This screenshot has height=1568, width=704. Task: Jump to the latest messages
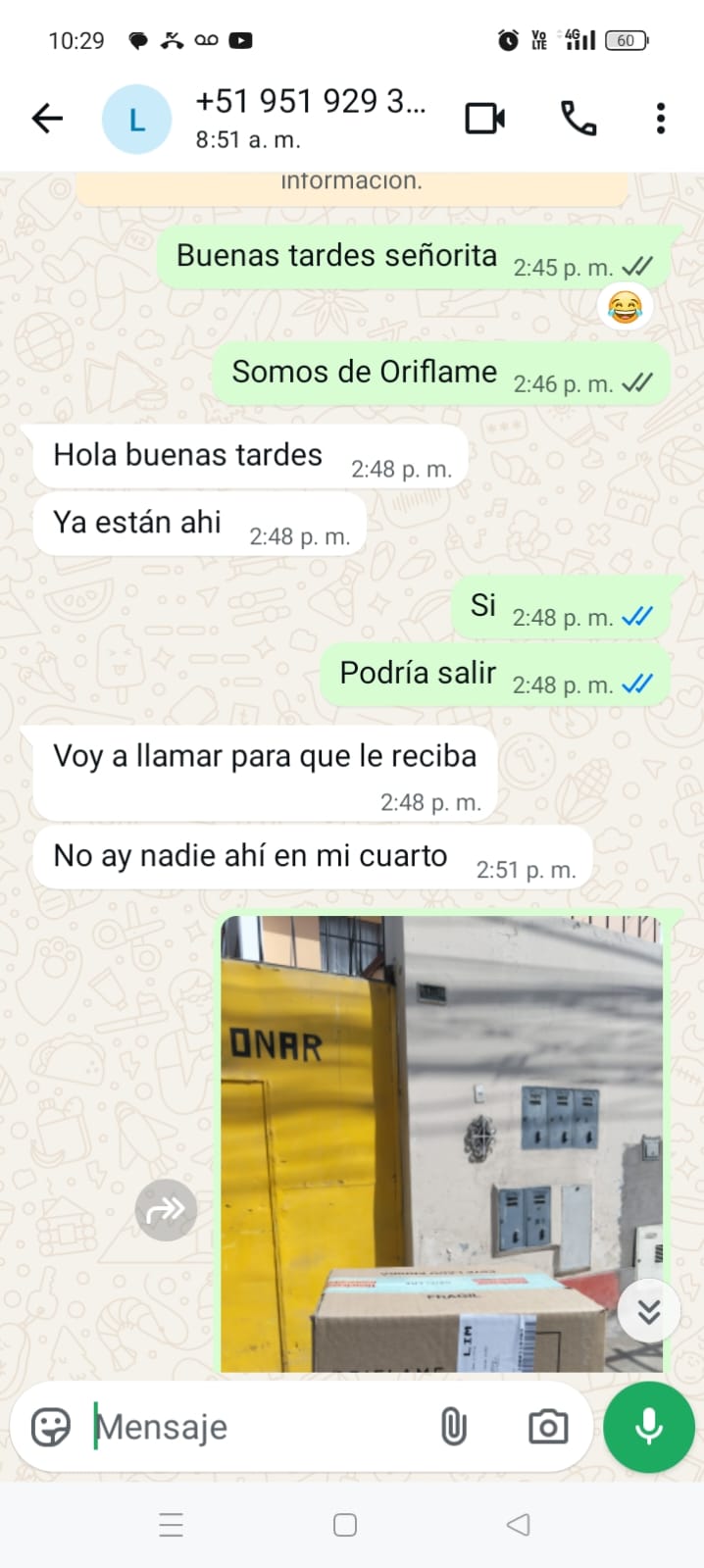[x=648, y=1311]
